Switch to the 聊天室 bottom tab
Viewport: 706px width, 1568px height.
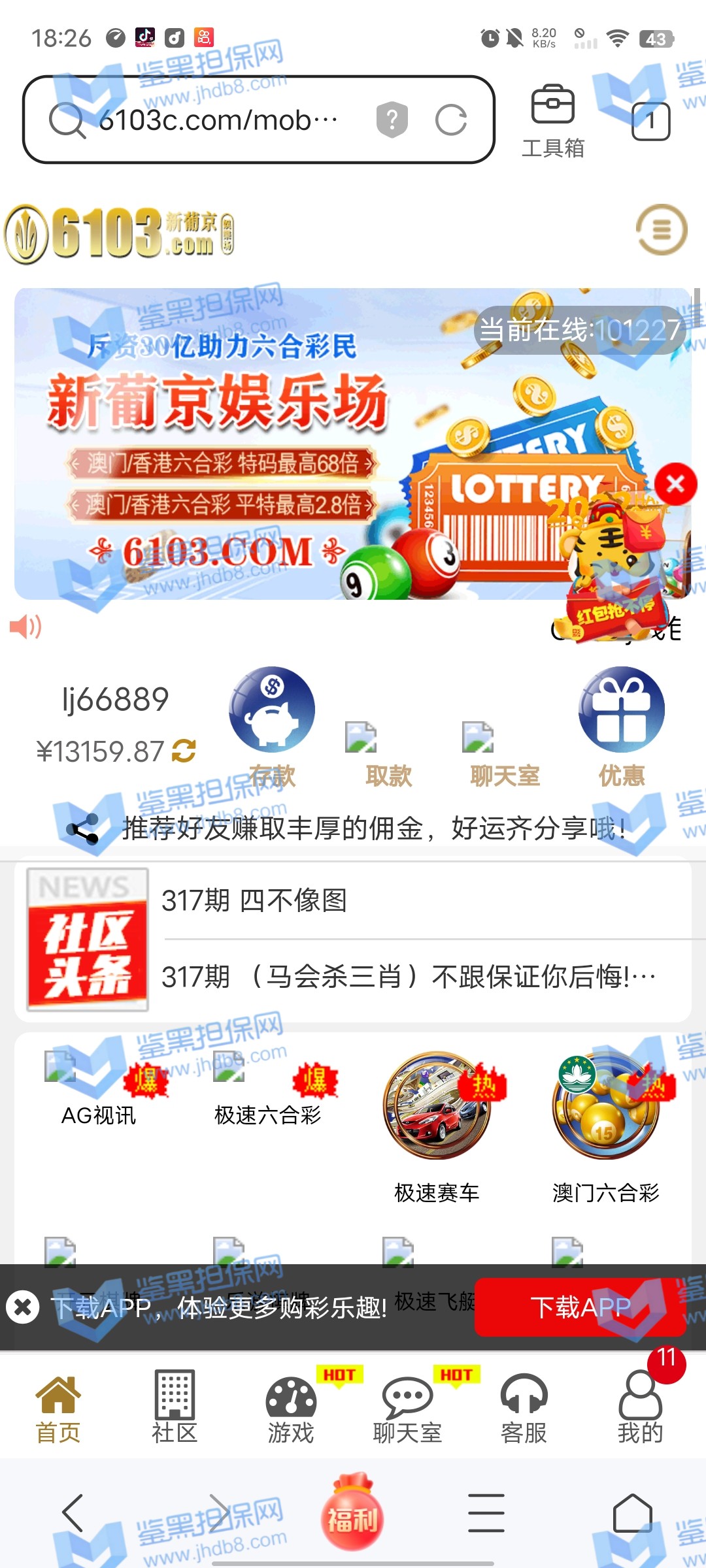407,1407
